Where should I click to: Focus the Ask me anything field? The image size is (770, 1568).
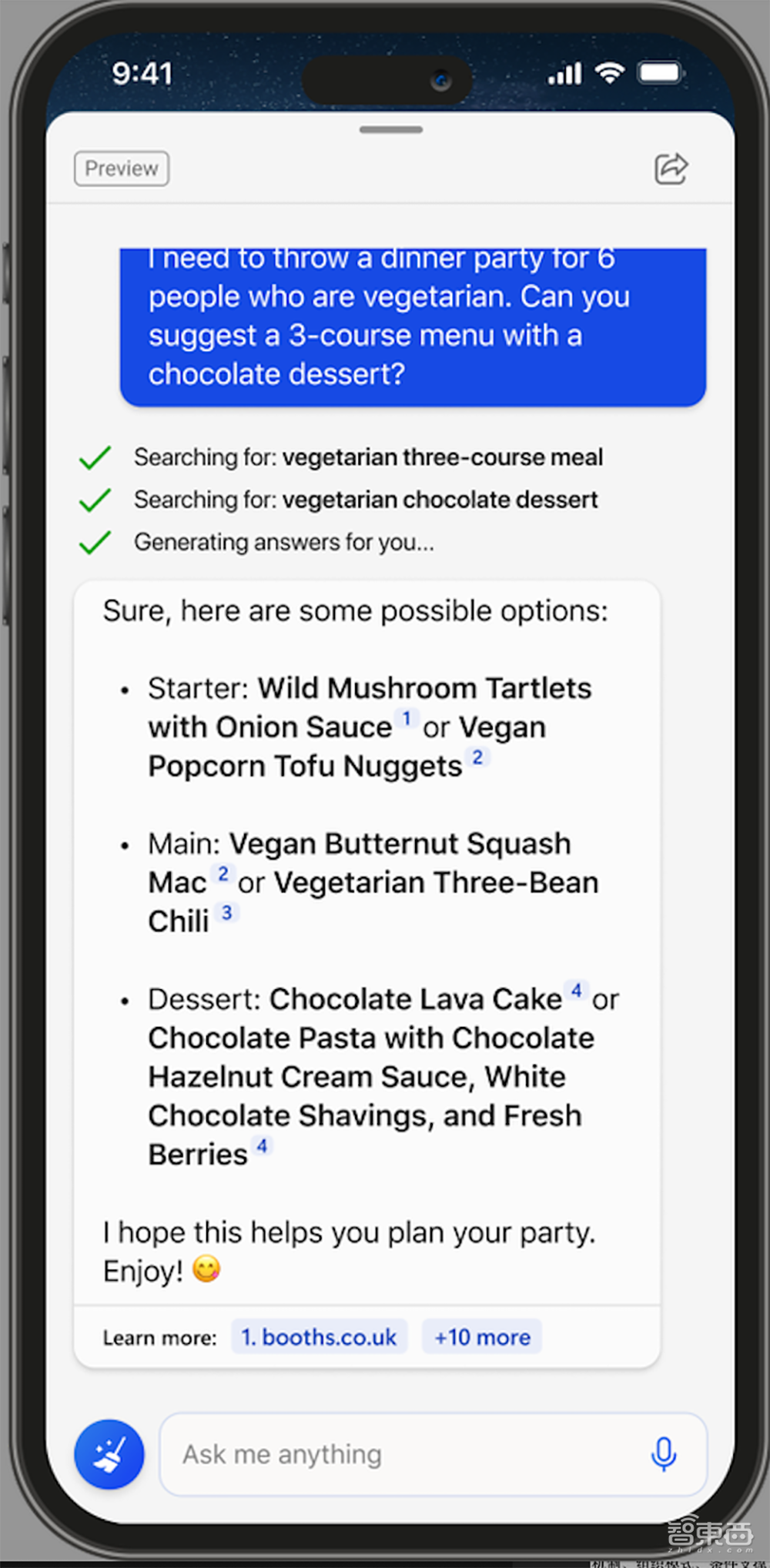[400, 1454]
